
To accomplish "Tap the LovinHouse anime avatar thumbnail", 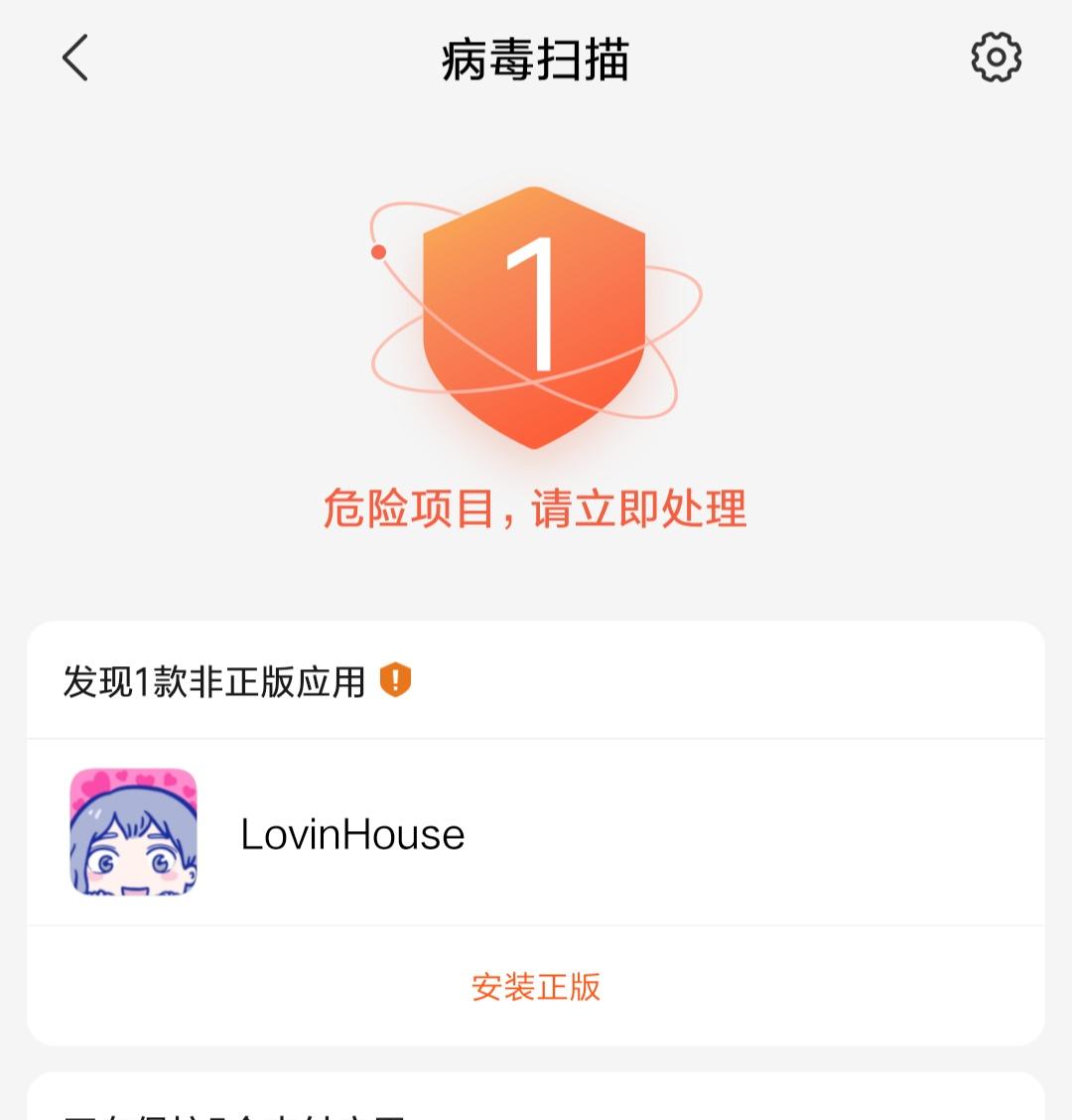I will [x=133, y=833].
